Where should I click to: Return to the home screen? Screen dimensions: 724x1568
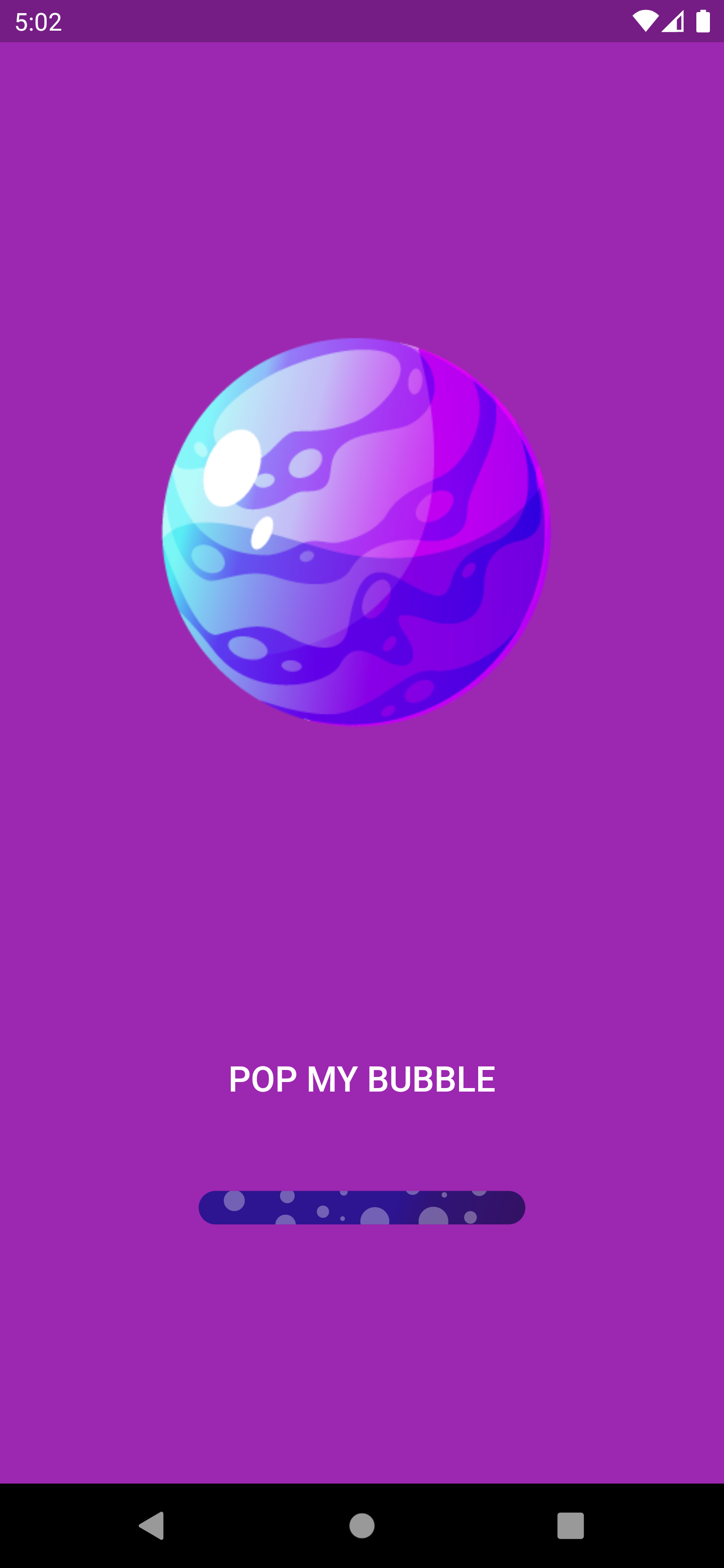click(x=361, y=1526)
